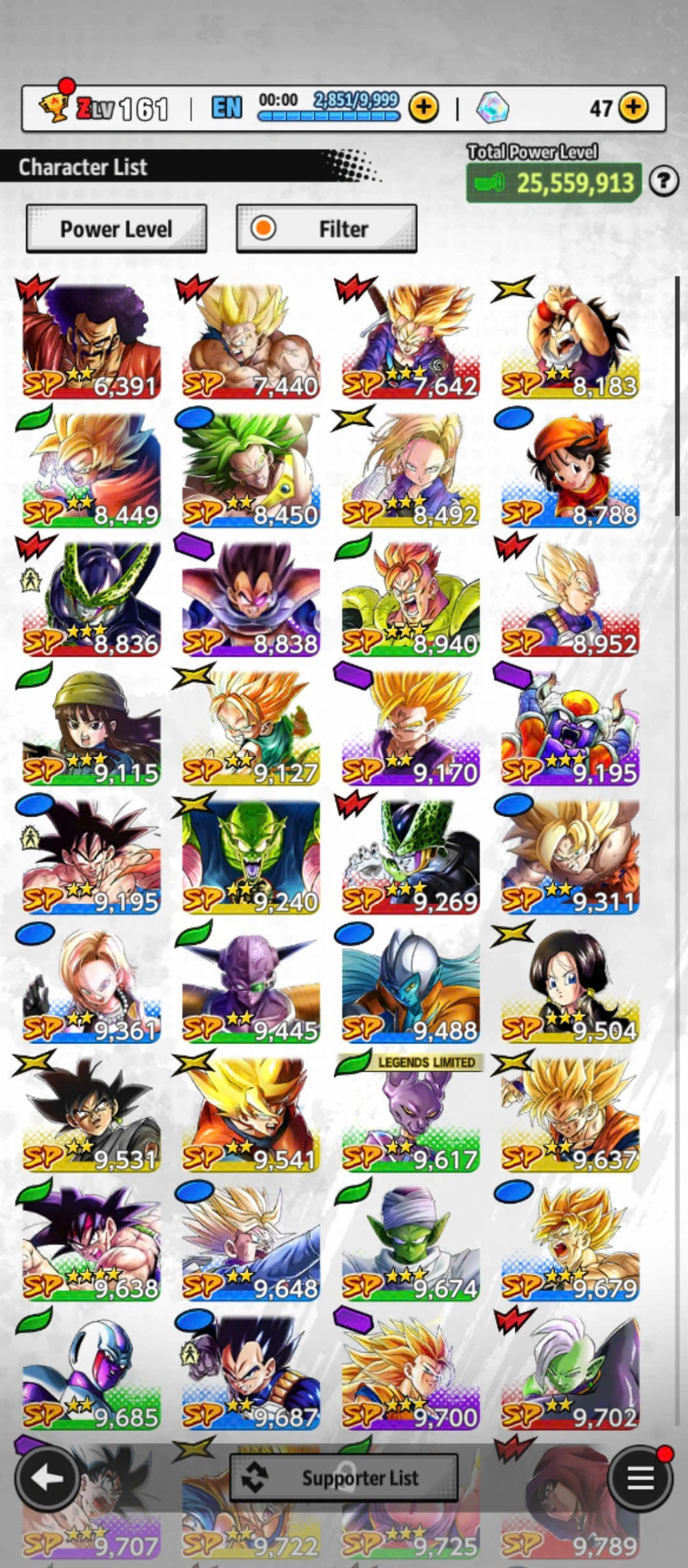The width and height of the screenshot is (688, 1568).
Task: Open character tile with 8,836 power
Action: click(91, 599)
